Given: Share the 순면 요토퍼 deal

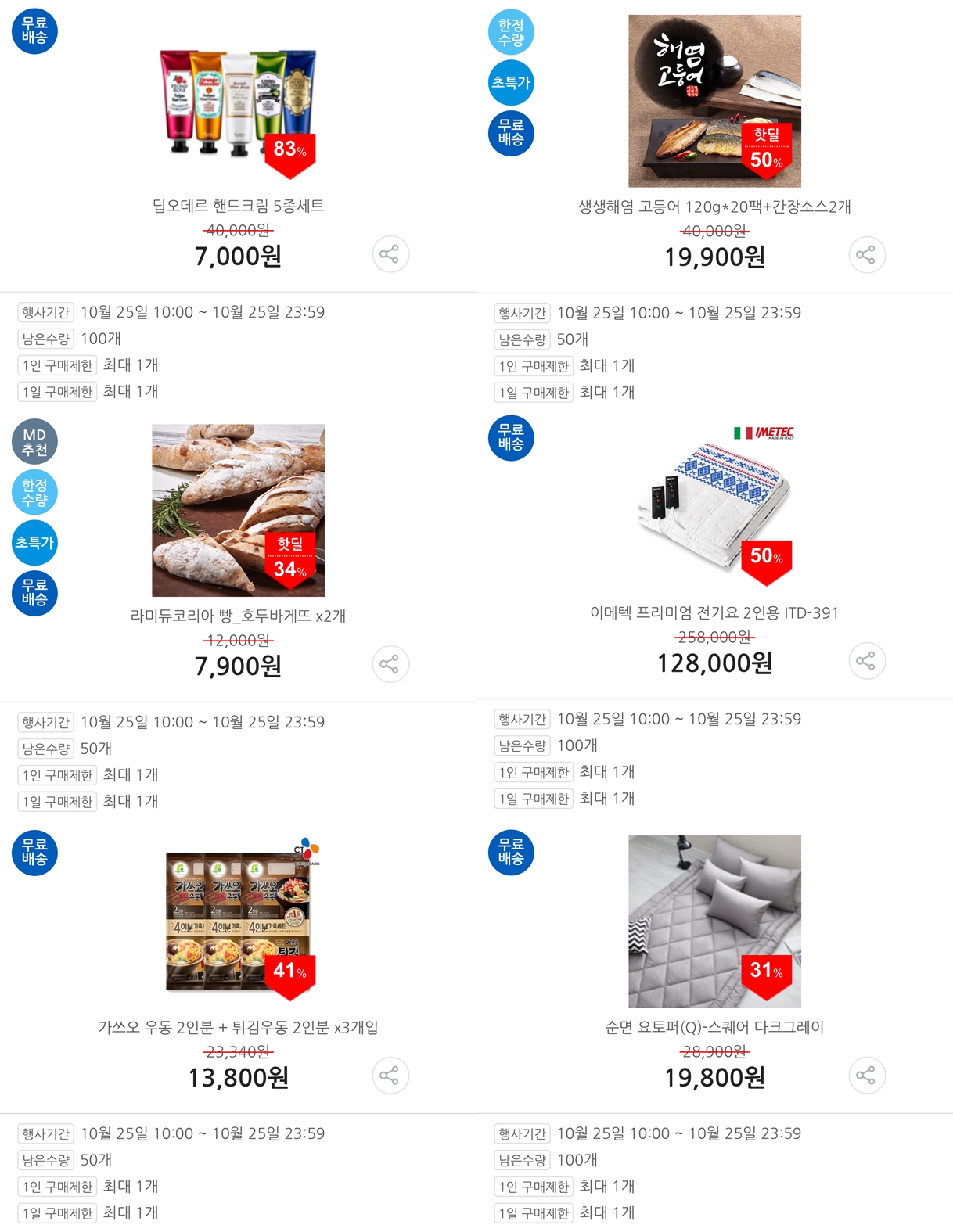Looking at the screenshot, I should click(x=866, y=1076).
